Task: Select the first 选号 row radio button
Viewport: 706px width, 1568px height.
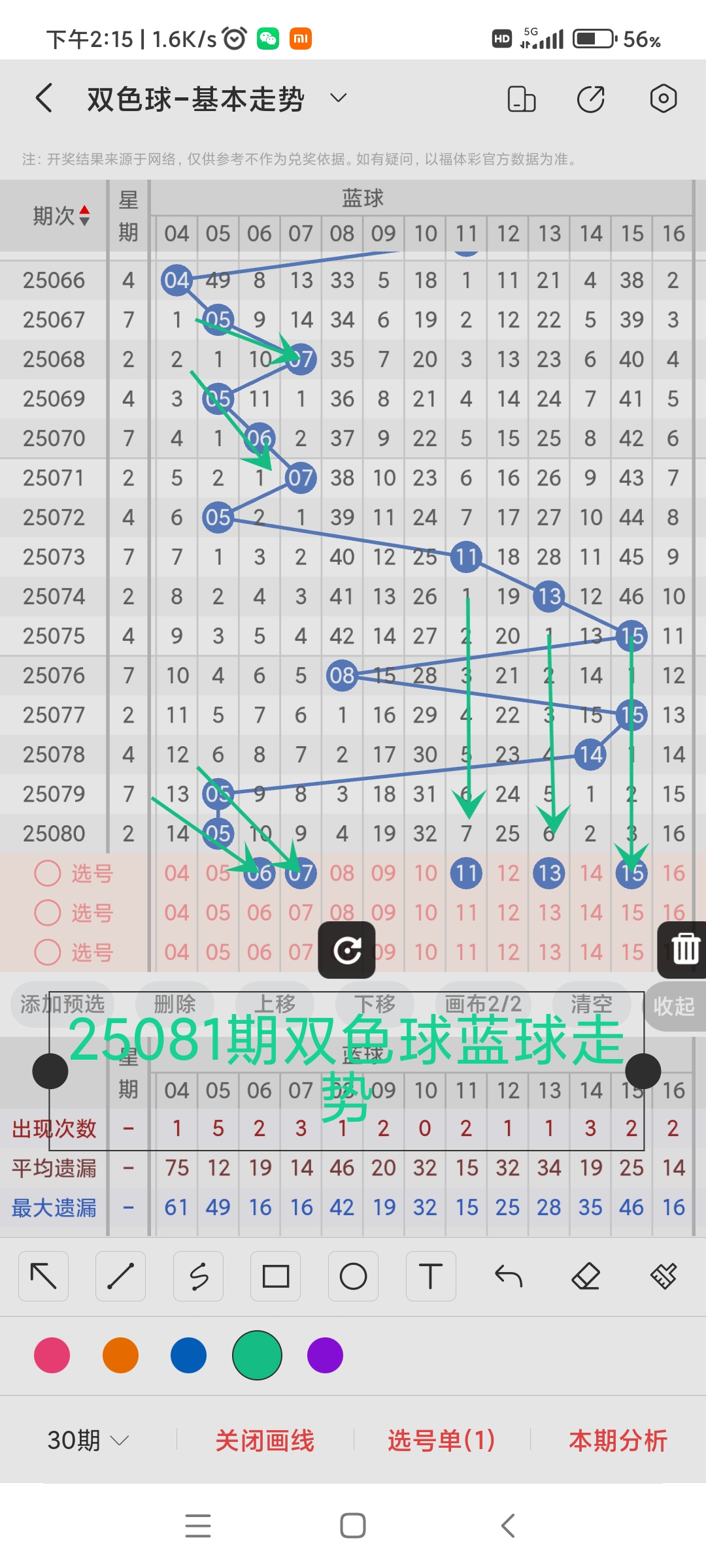Action: pyautogui.click(x=48, y=873)
